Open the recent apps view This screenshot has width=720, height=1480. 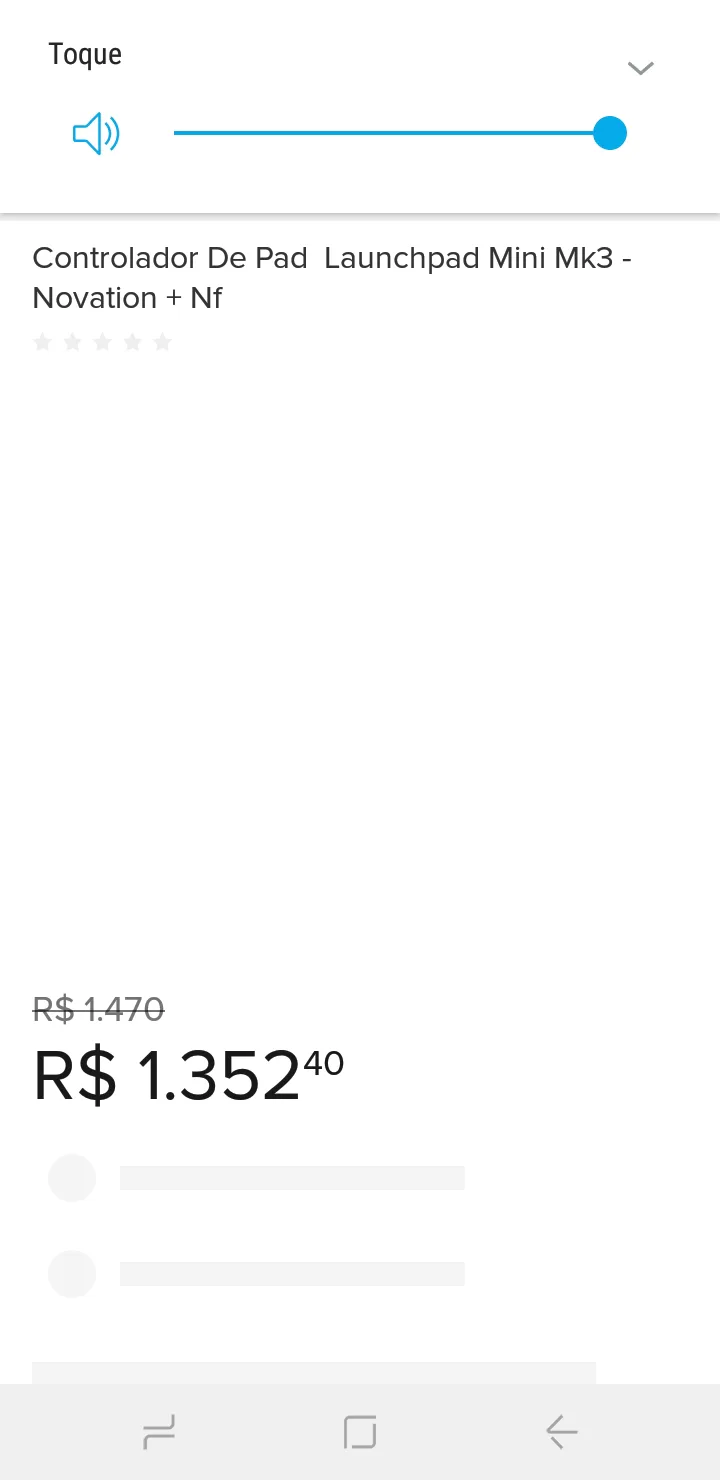click(159, 1432)
